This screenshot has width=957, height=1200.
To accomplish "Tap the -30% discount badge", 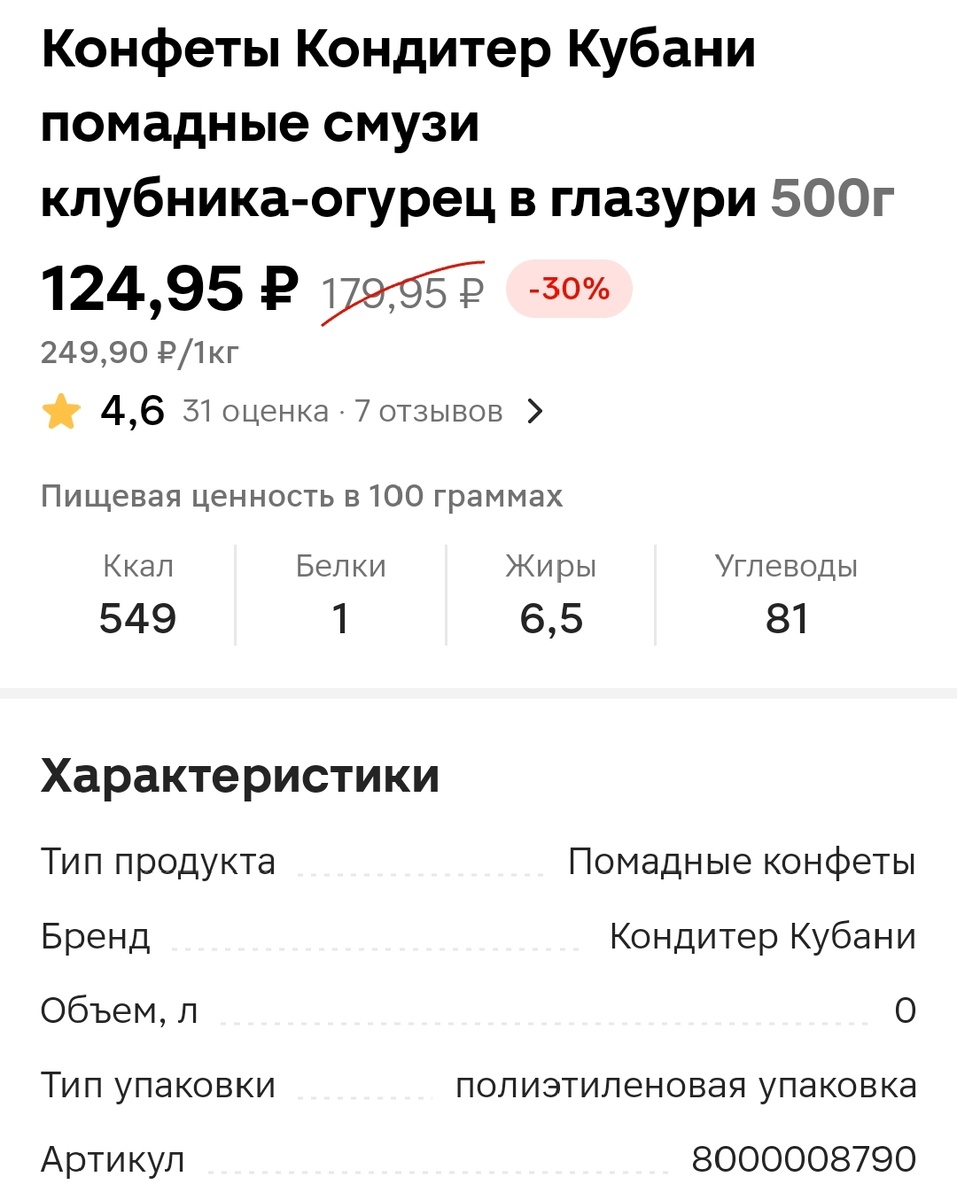I will pos(569,289).
